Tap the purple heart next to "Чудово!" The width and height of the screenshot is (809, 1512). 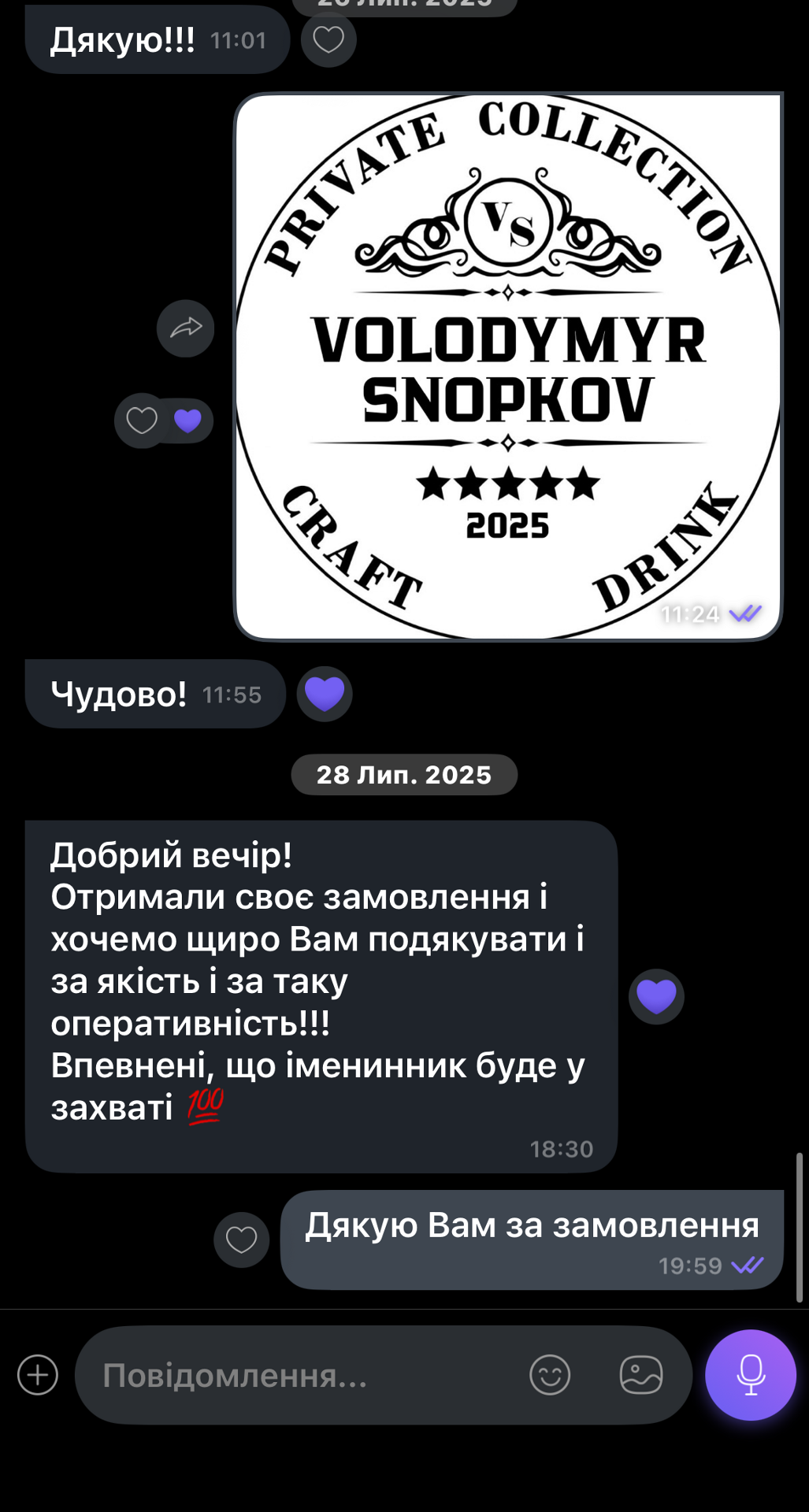click(325, 694)
